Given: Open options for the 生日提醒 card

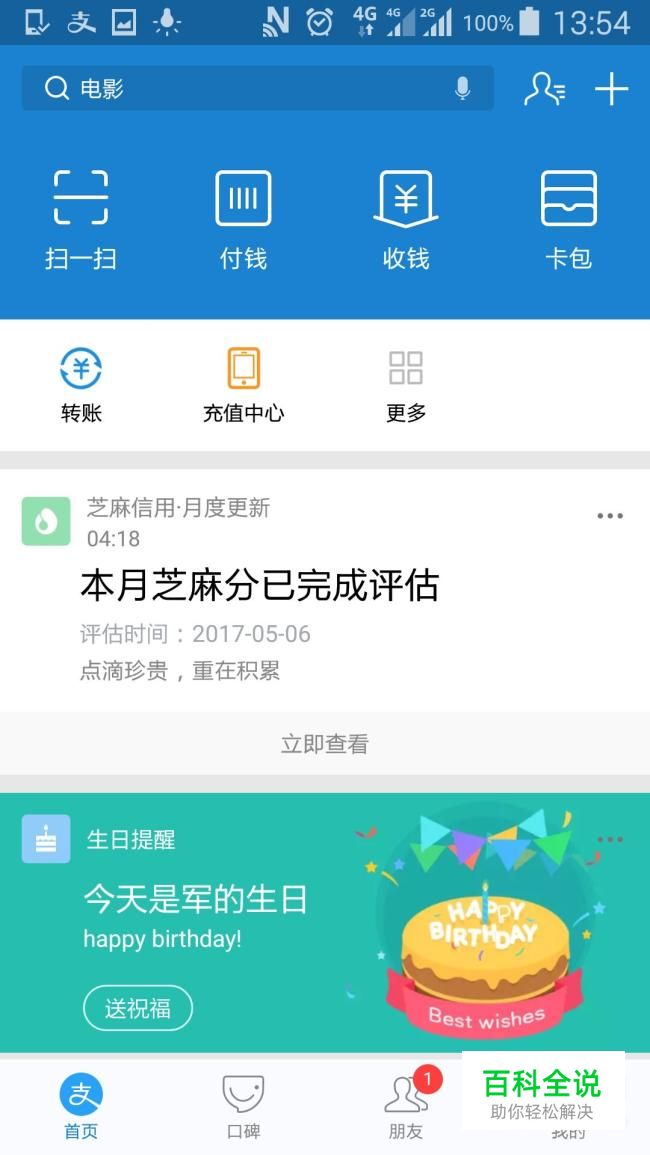Looking at the screenshot, I should (x=610, y=840).
